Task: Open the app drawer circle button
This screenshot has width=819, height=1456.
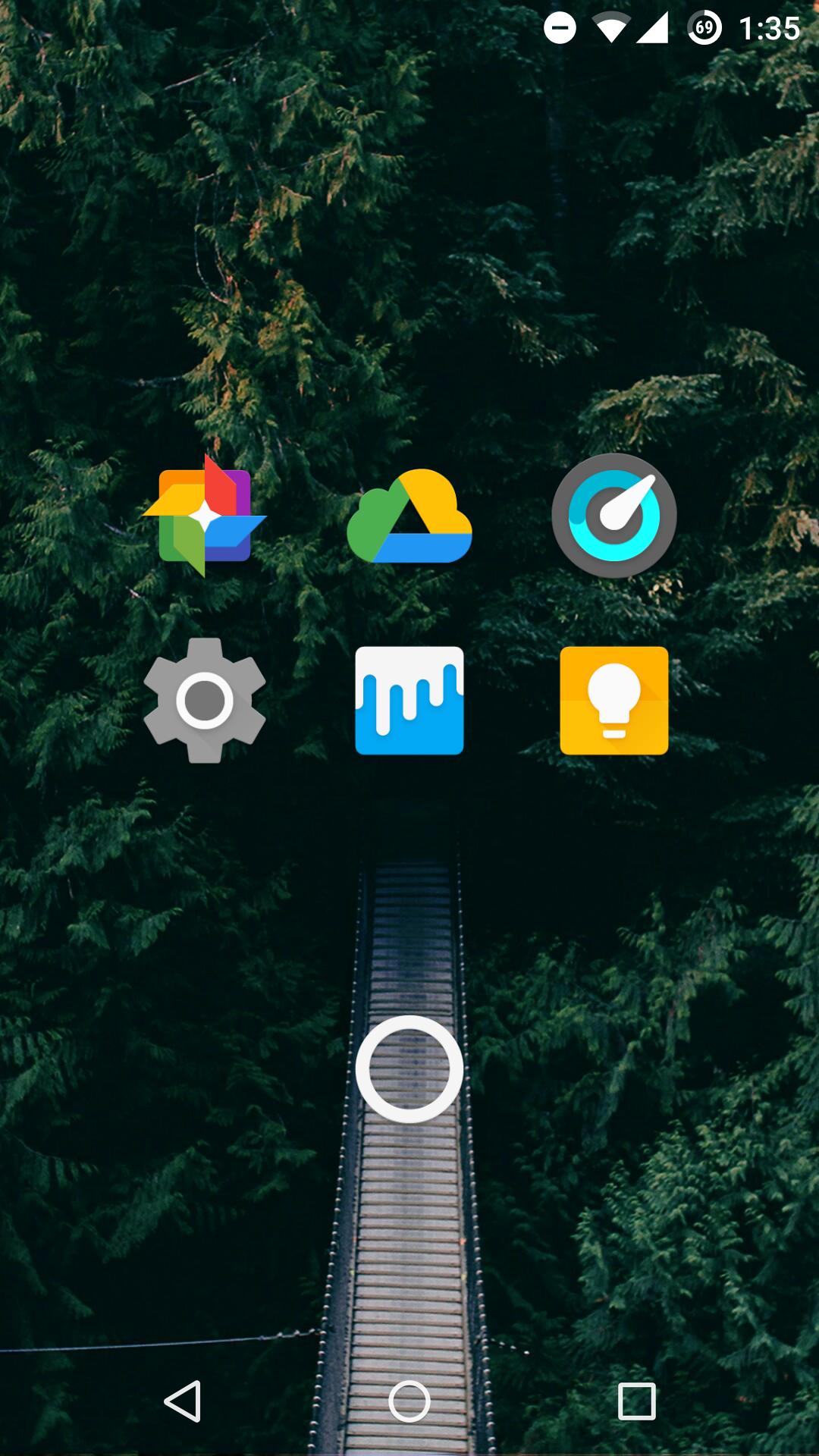Action: [409, 1068]
